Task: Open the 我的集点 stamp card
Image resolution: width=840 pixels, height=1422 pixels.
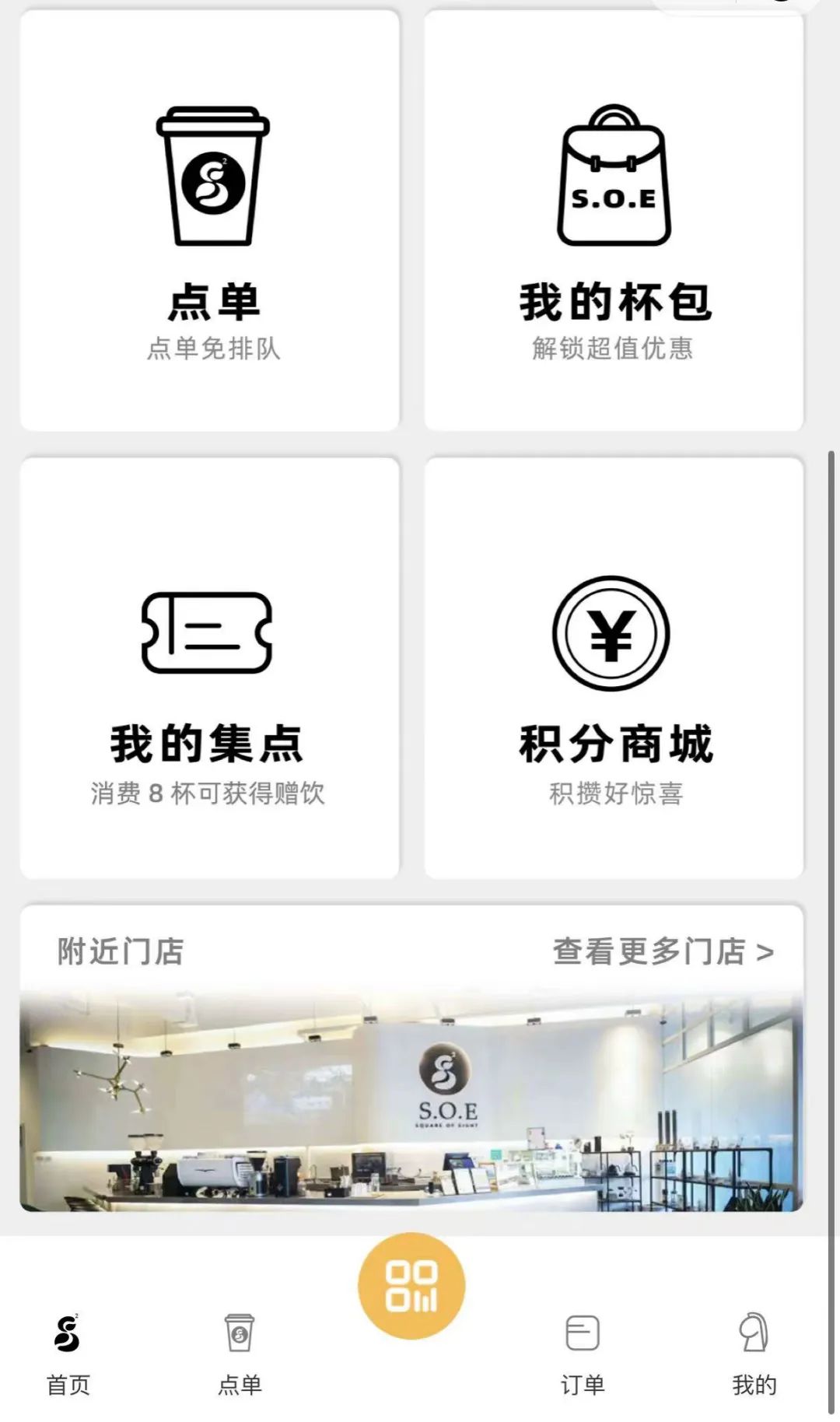Action: [x=210, y=668]
